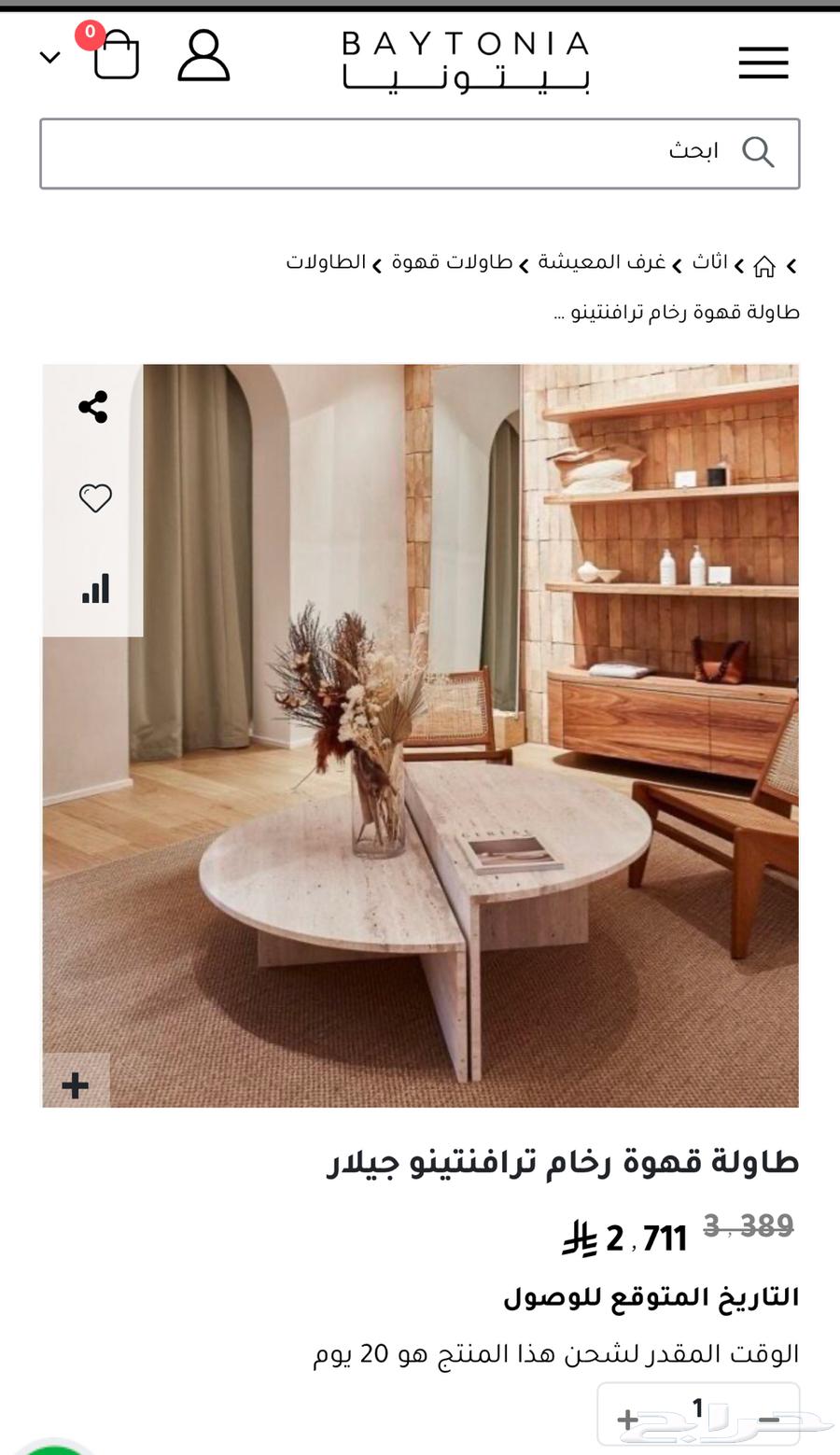Expand the dropdown arrow beside the cart
This screenshot has height=1455, width=840.
click(50, 58)
